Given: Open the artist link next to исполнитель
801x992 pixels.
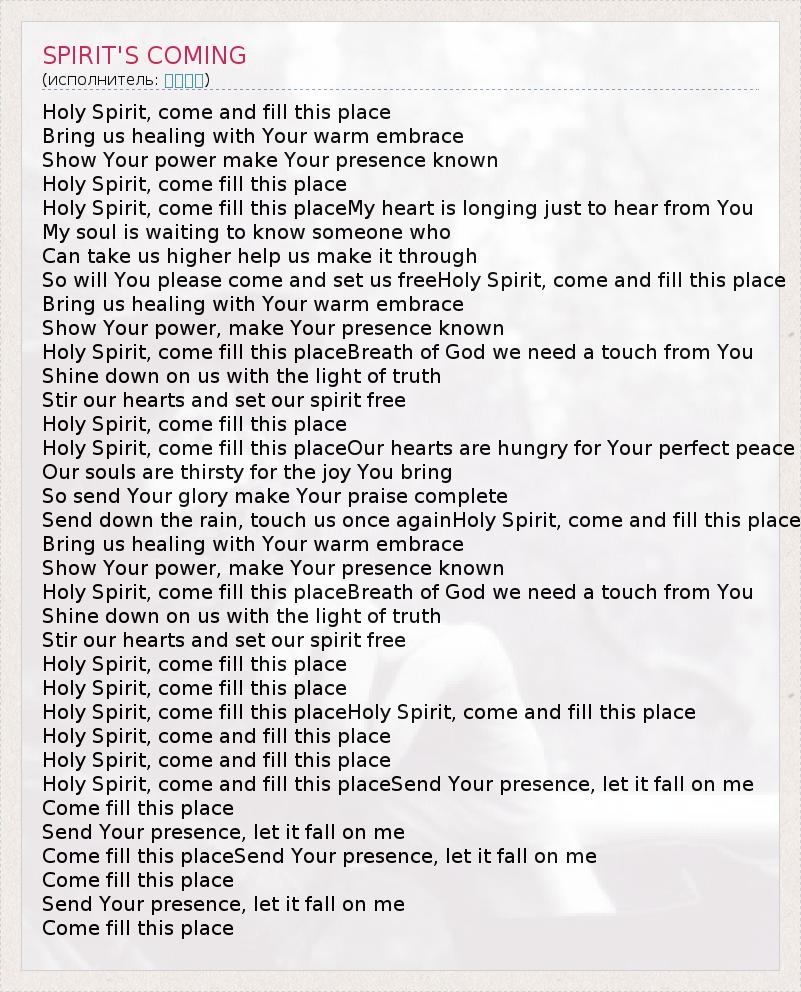Looking at the screenshot, I should tap(184, 80).
